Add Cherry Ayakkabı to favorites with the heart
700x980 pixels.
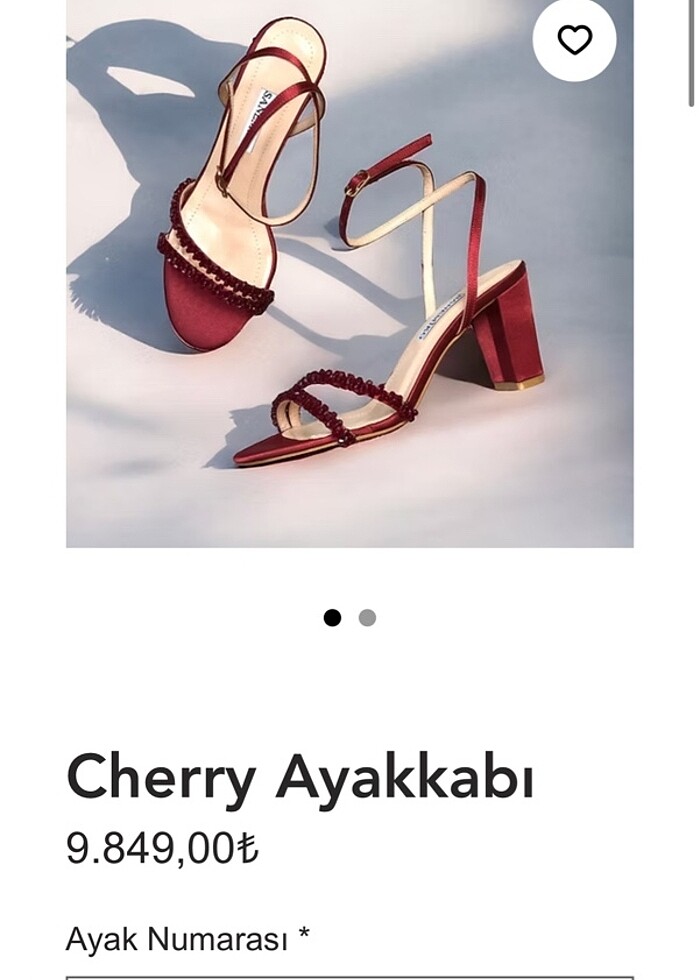tap(574, 40)
